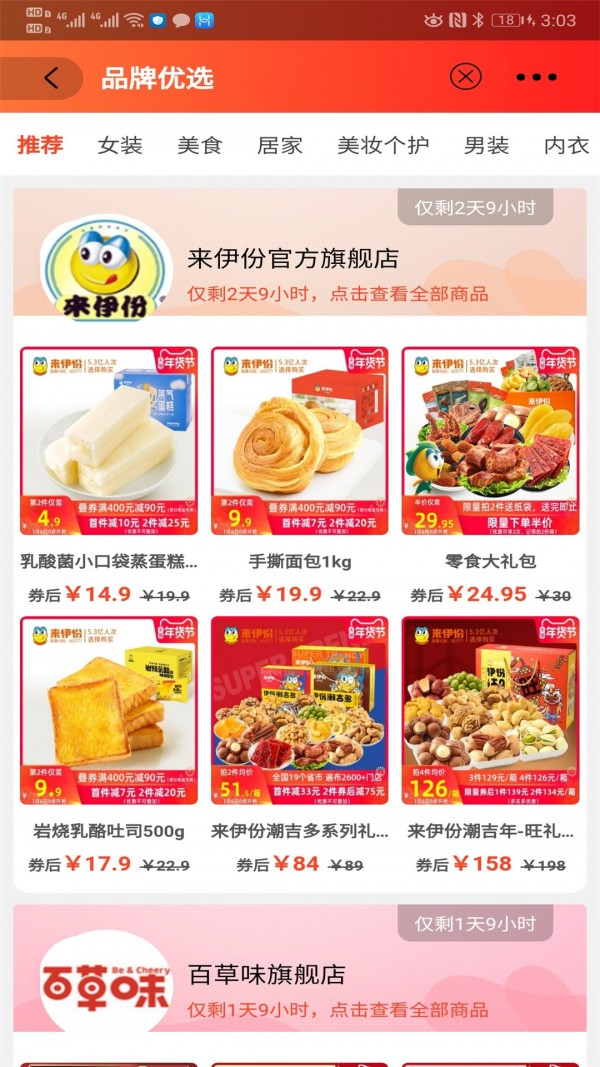Viewport: 600px width, 1067px height.
Task: Open the 乳酸菌小口袋蒸蛋糕 product
Action: [109, 441]
